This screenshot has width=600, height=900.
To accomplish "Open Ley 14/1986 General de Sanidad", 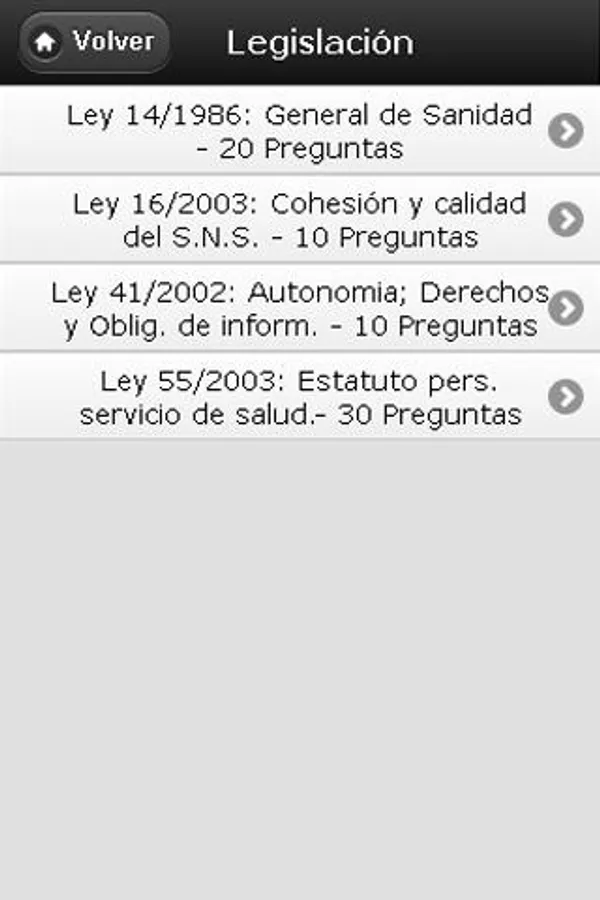I will 300,131.
